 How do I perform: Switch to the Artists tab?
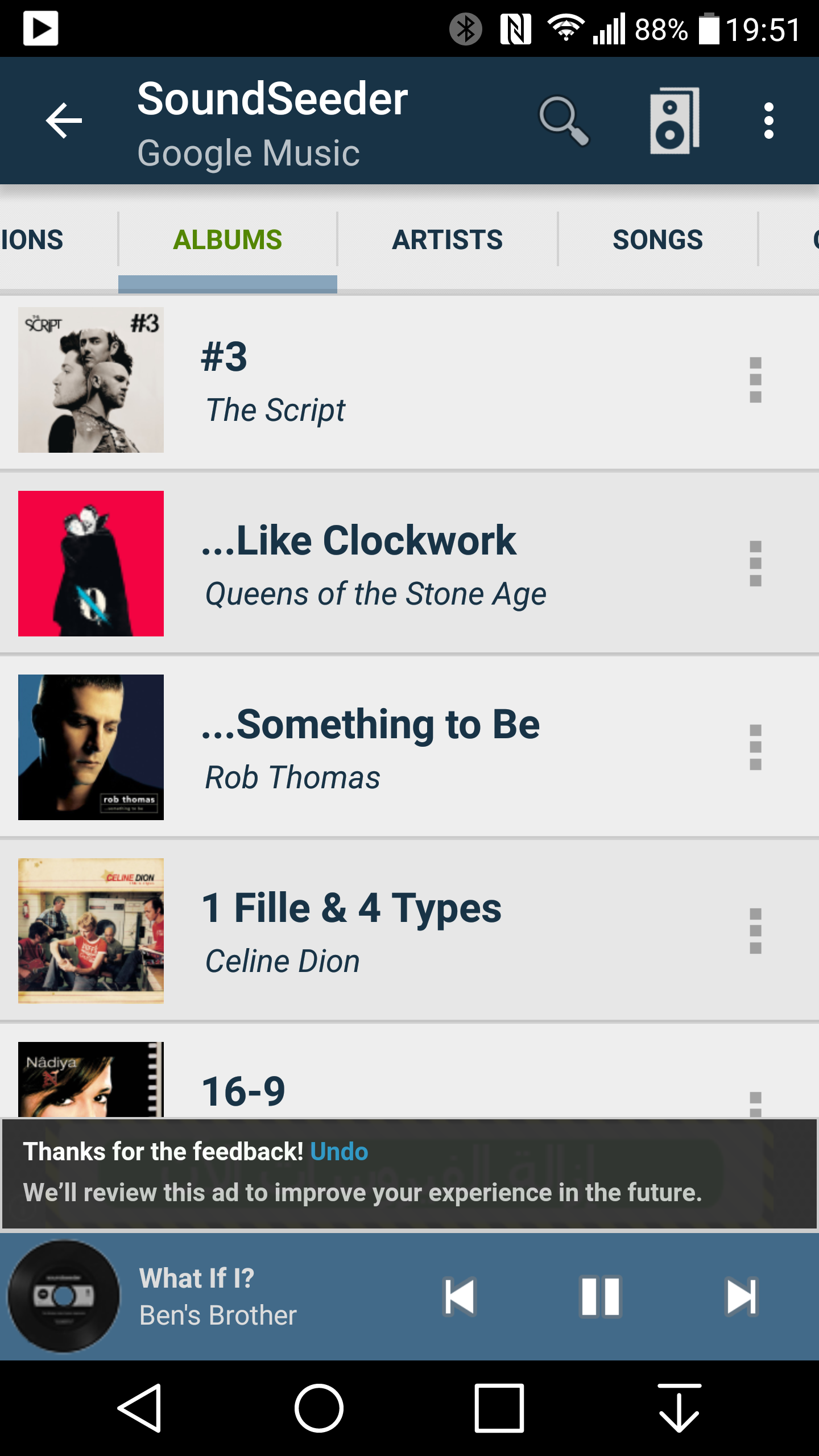click(x=447, y=239)
